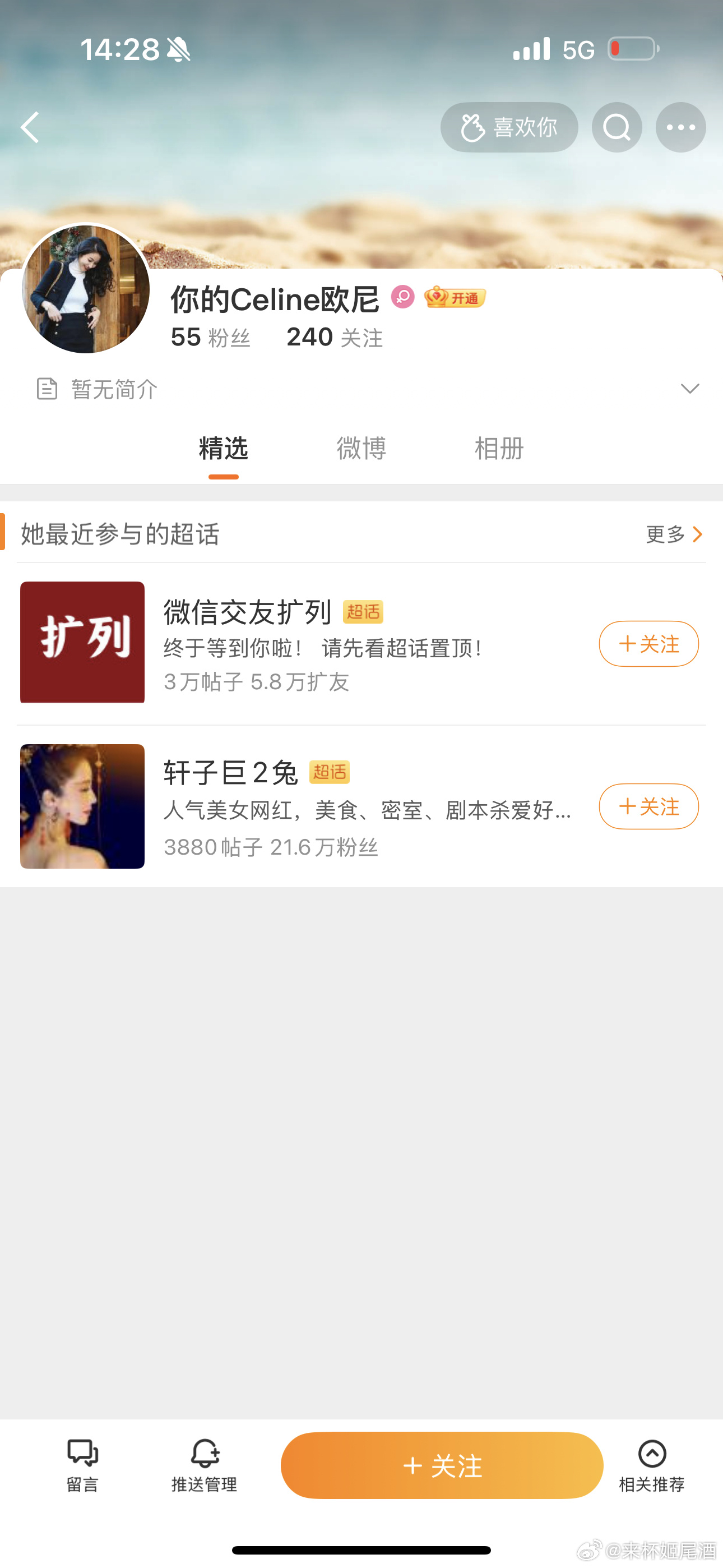The image size is (723, 1568).
Task: Open the 轩子巨2兔 super topic
Action: (x=231, y=773)
